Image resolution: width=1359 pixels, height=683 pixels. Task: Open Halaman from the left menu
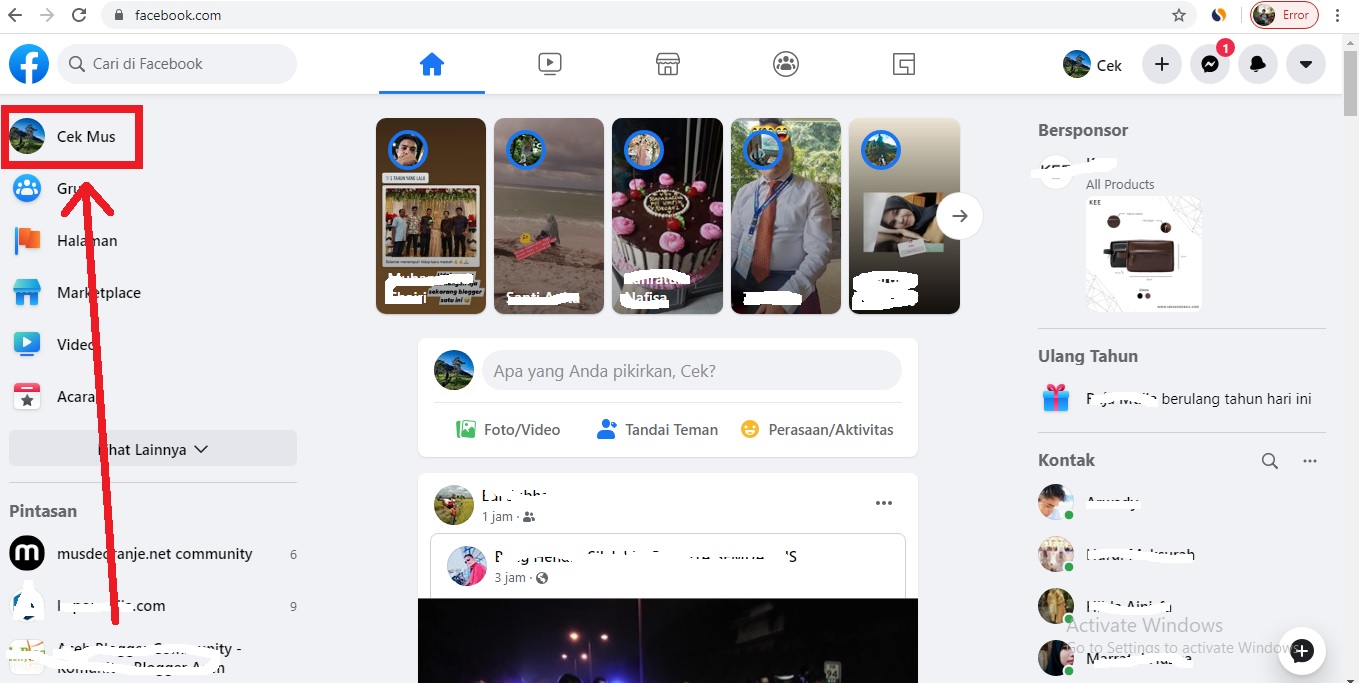87,241
